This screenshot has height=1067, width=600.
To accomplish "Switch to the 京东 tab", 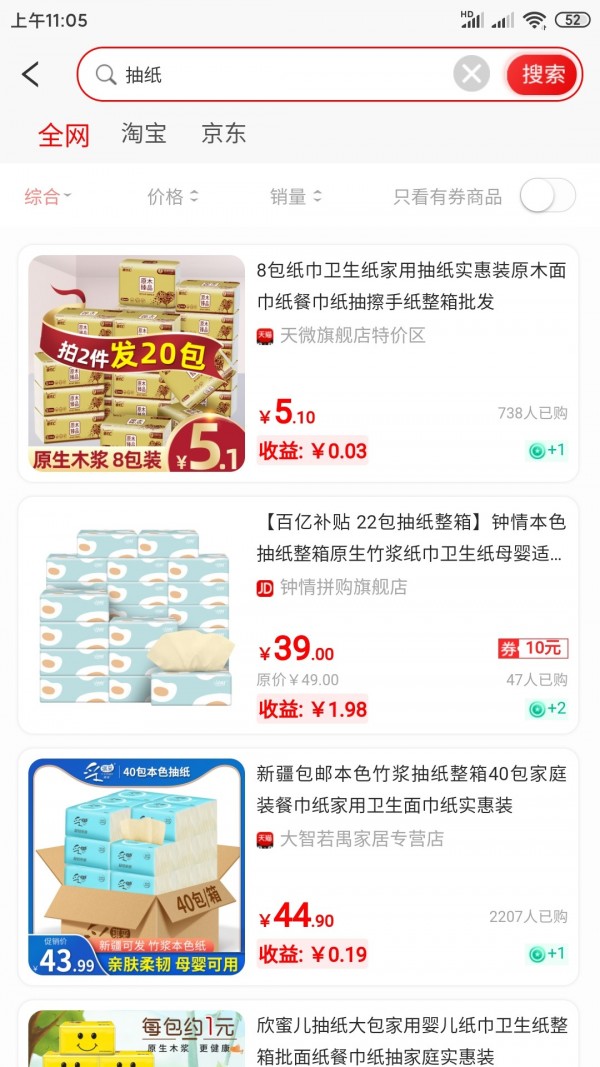I will click(x=223, y=134).
